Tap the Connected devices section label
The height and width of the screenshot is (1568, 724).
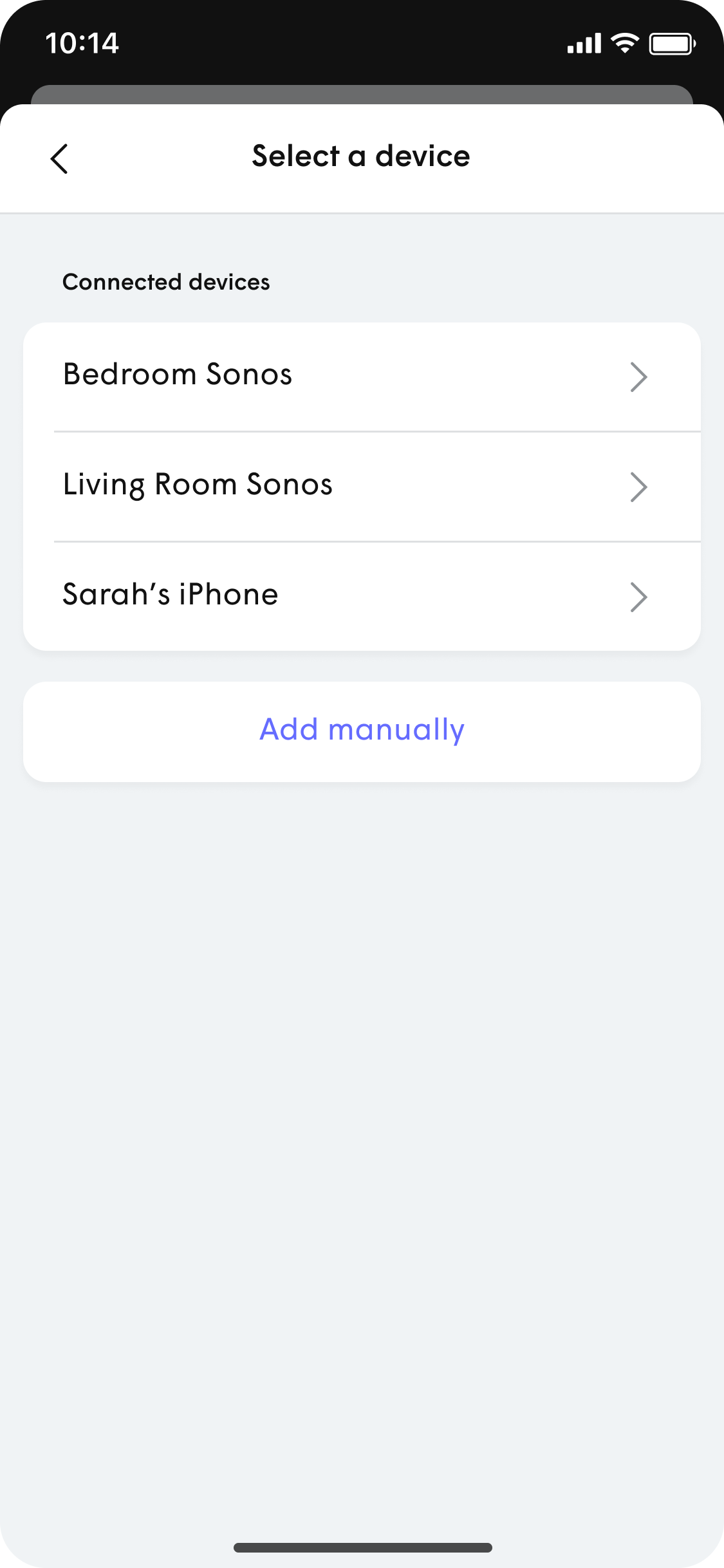coord(165,282)
